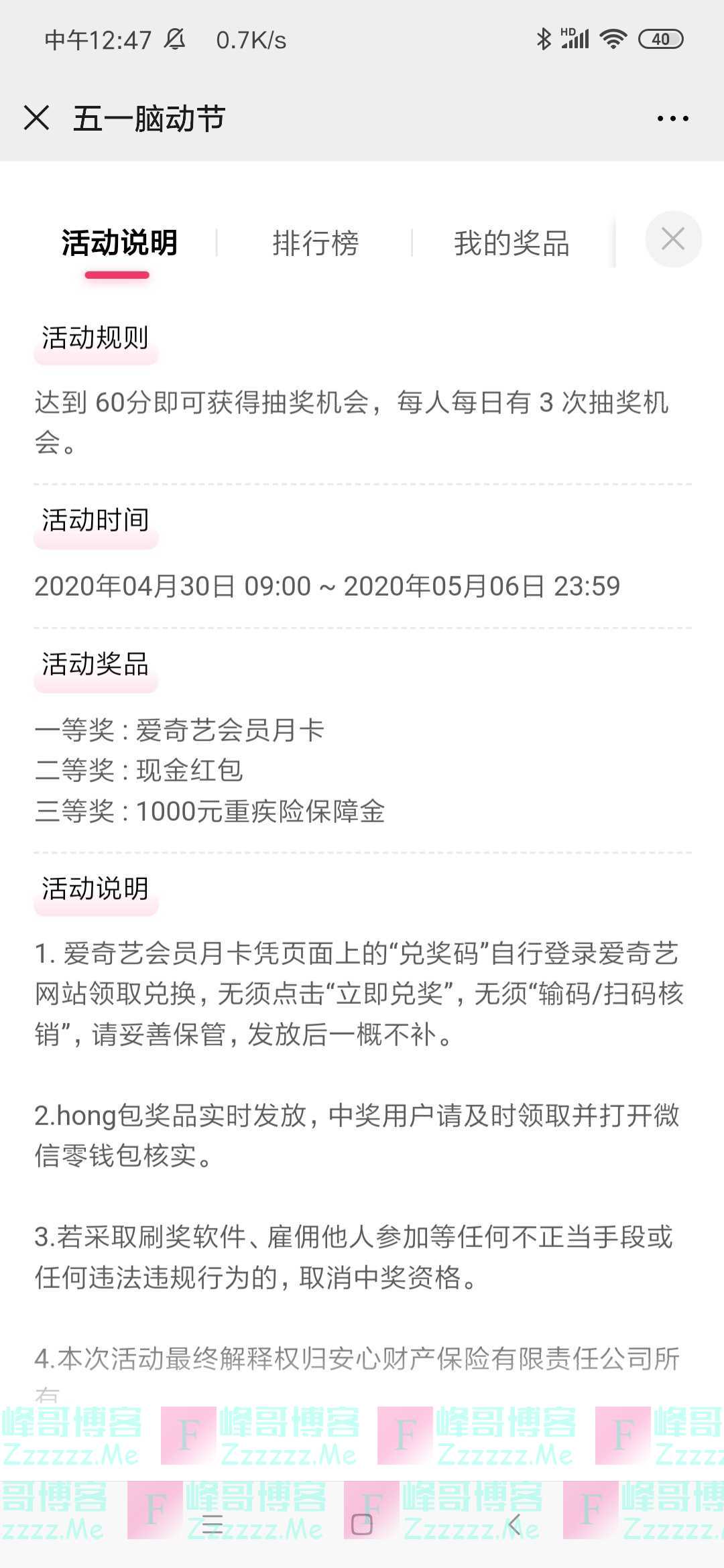Close the 五一脑动节 webpage
This screenshot has height=1568, width=724.
[36, 118]
